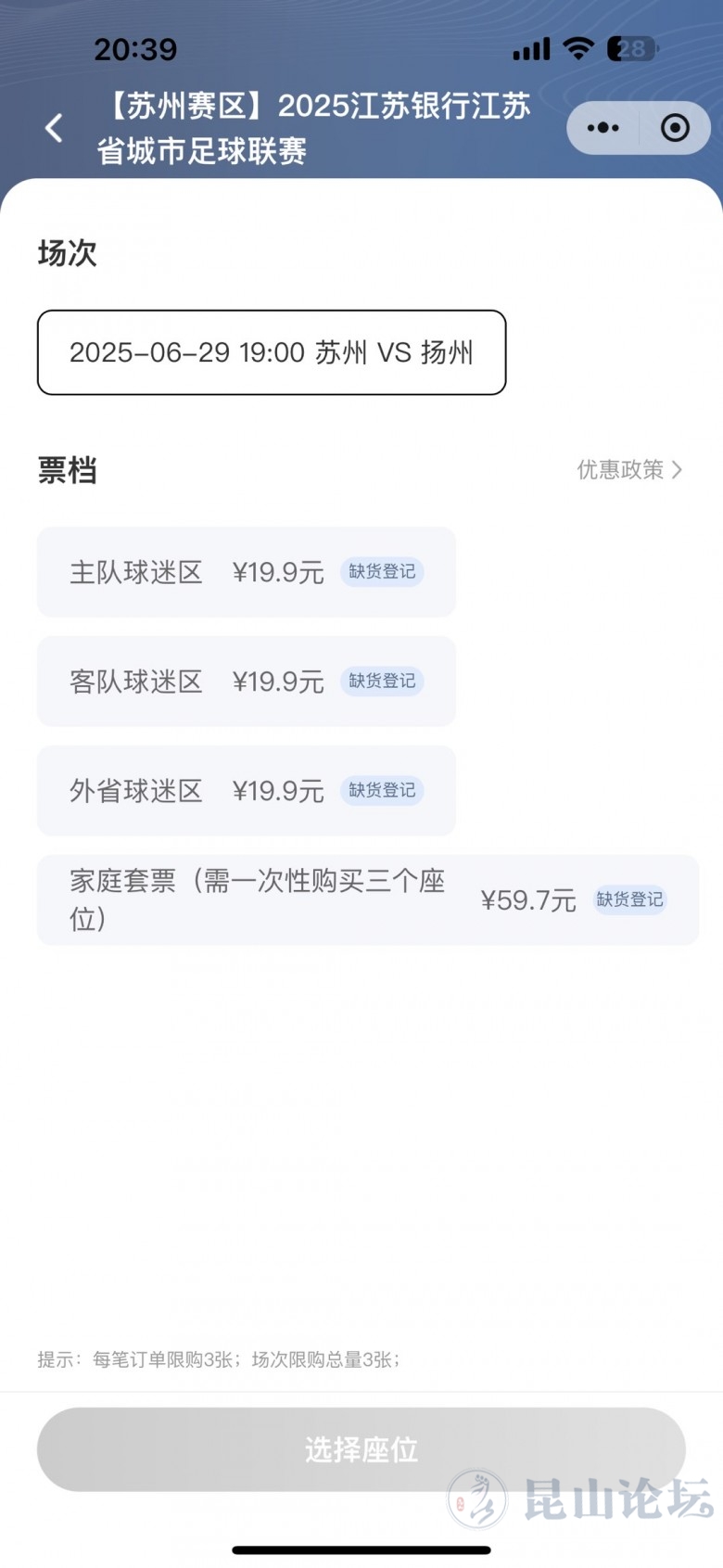Open the 优惠政策 link
Viewport: 723px width, 1568px height.
point(629,470)
